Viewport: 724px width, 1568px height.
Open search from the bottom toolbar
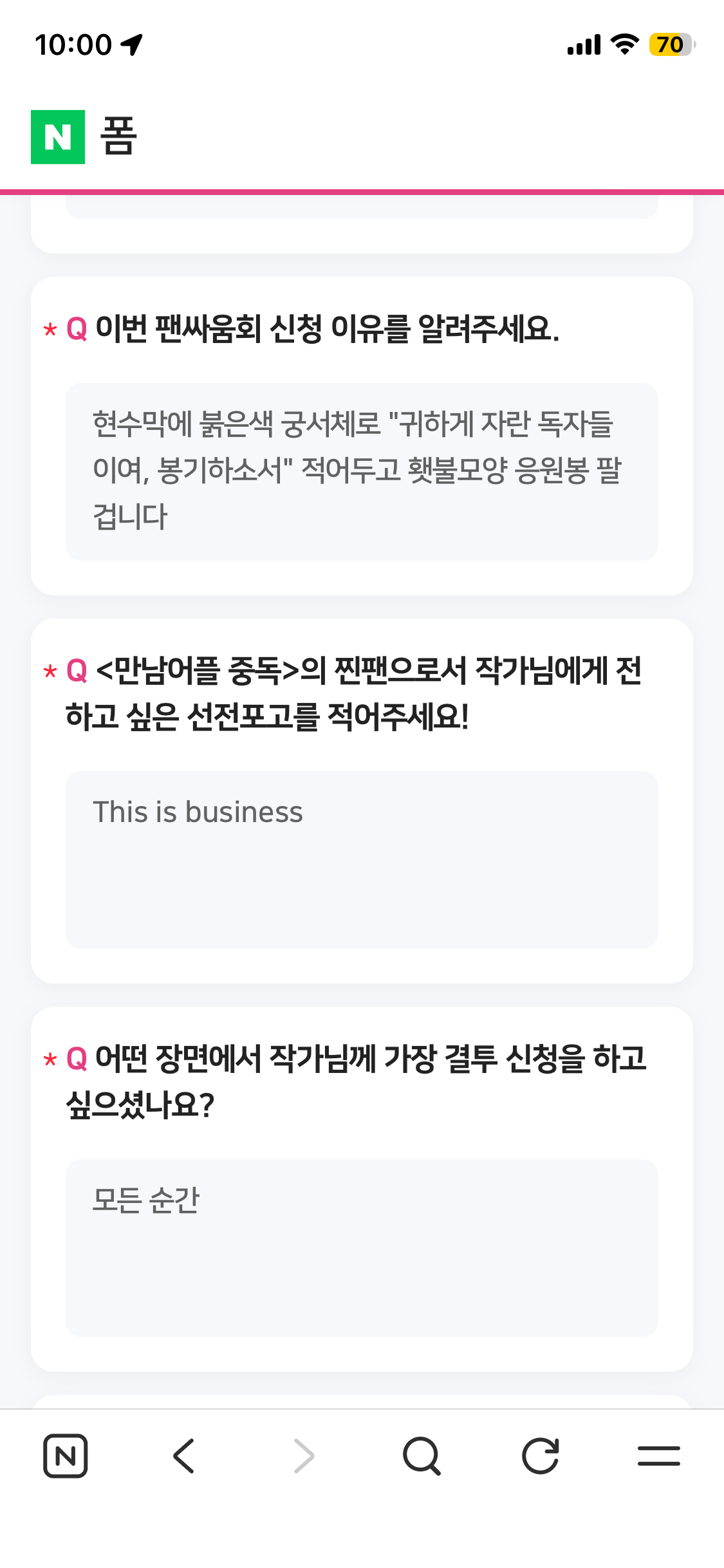422,1456
